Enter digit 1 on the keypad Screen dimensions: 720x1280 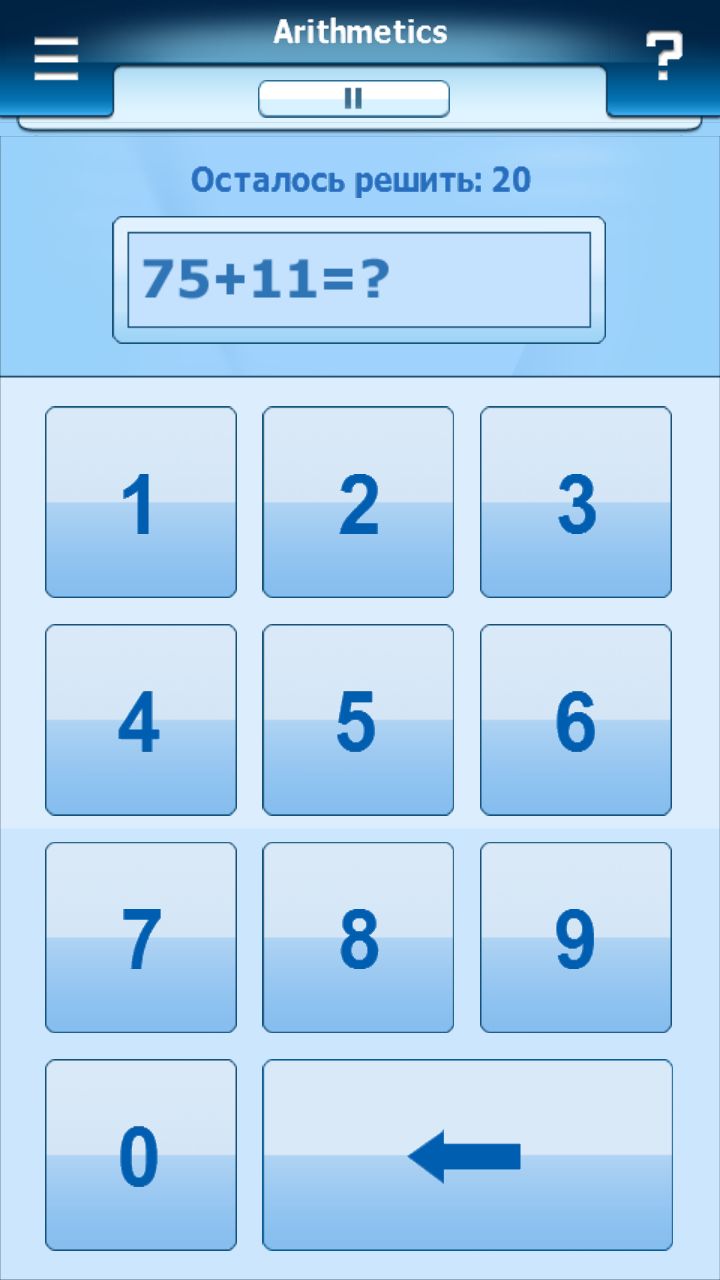(x=141, y=502)
